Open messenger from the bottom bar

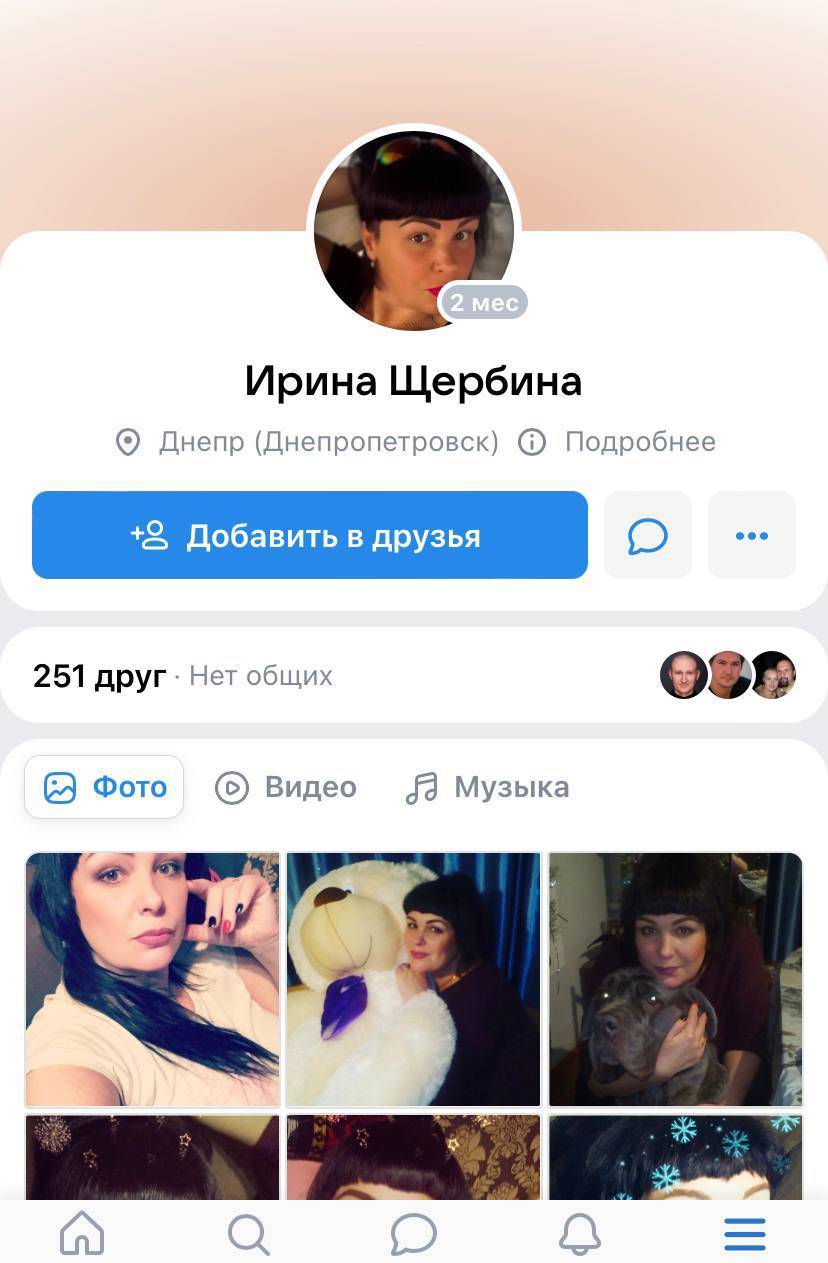tap(414, 1234)
